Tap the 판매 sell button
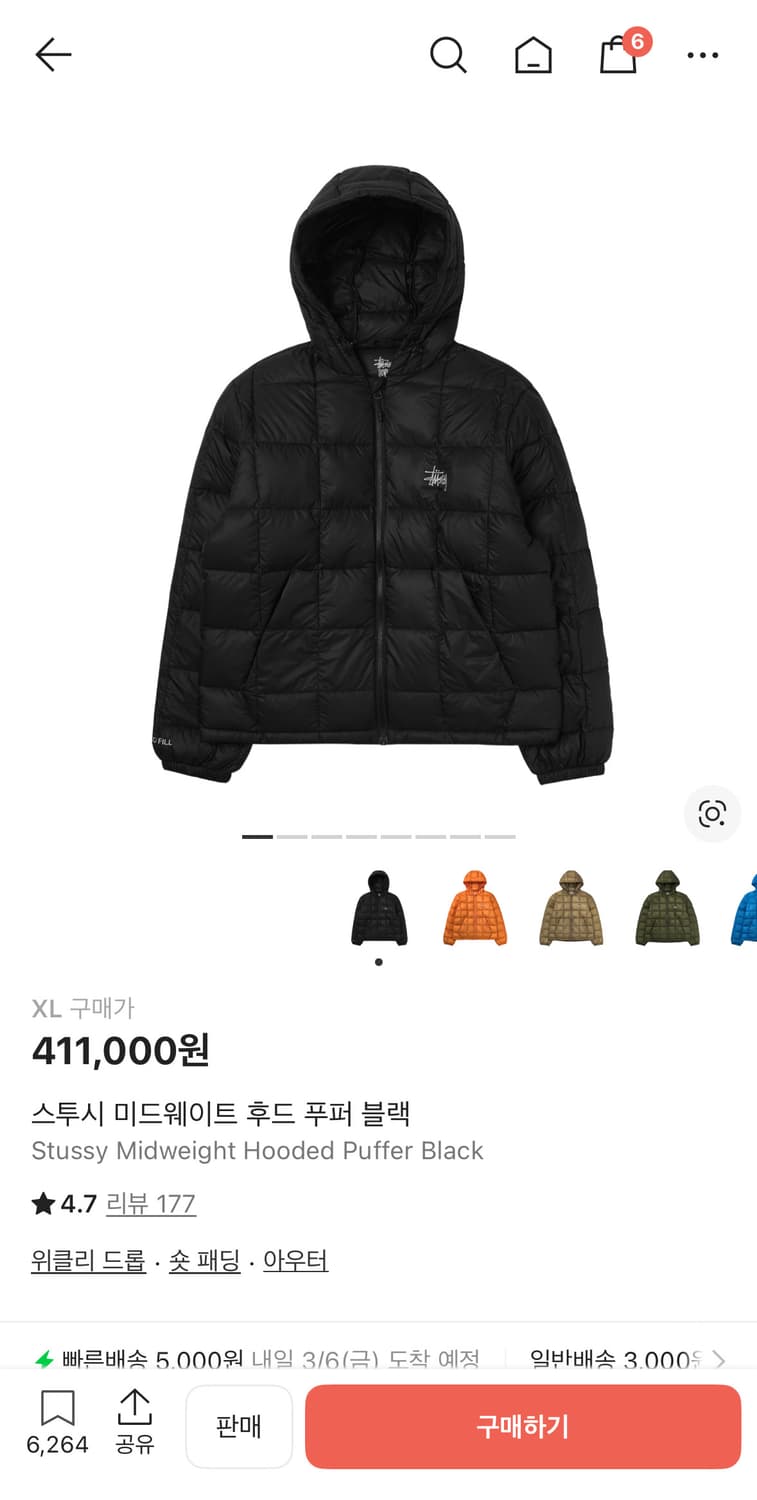 [239, 1426]
